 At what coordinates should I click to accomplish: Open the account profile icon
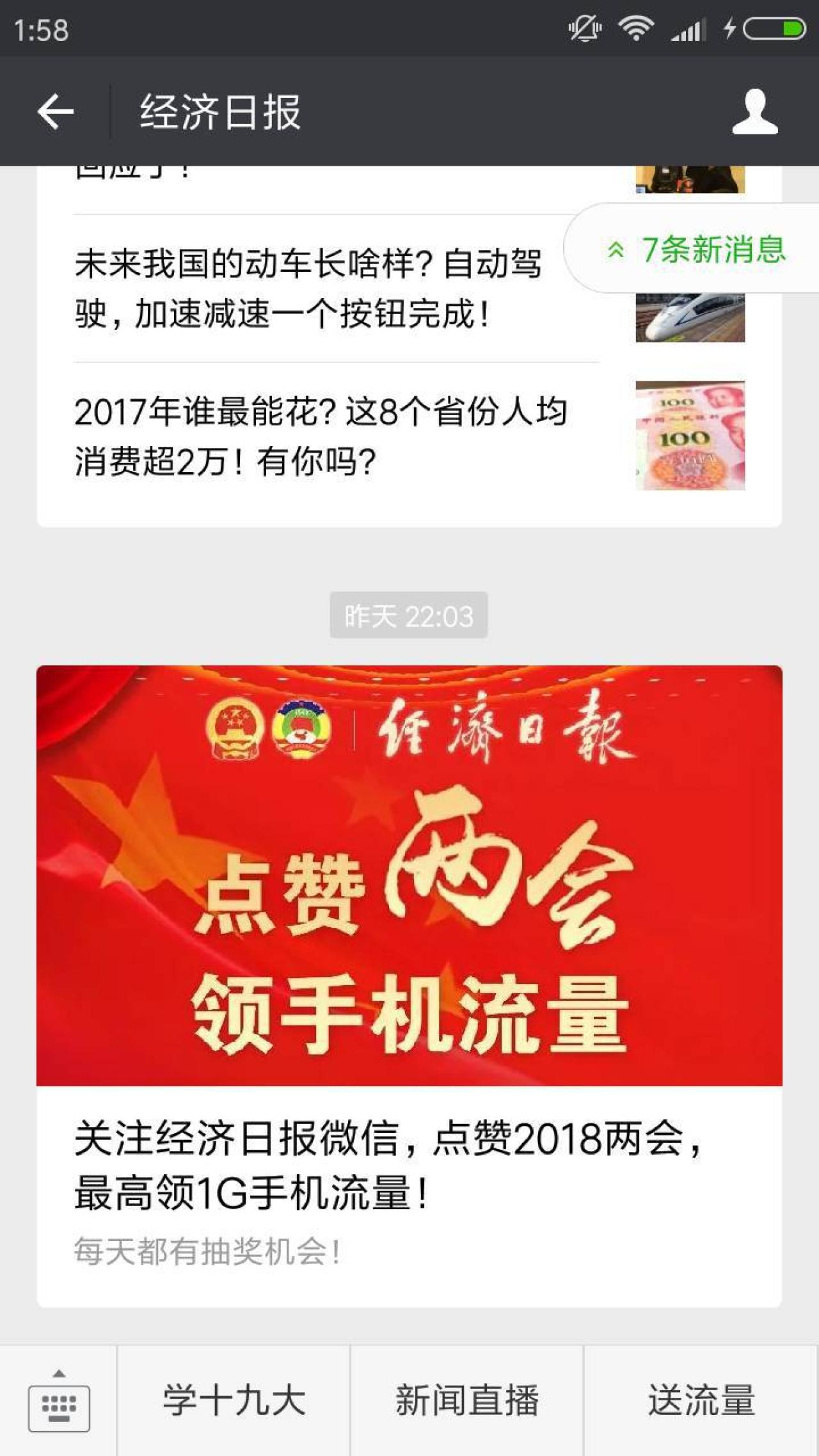(754, 112)
